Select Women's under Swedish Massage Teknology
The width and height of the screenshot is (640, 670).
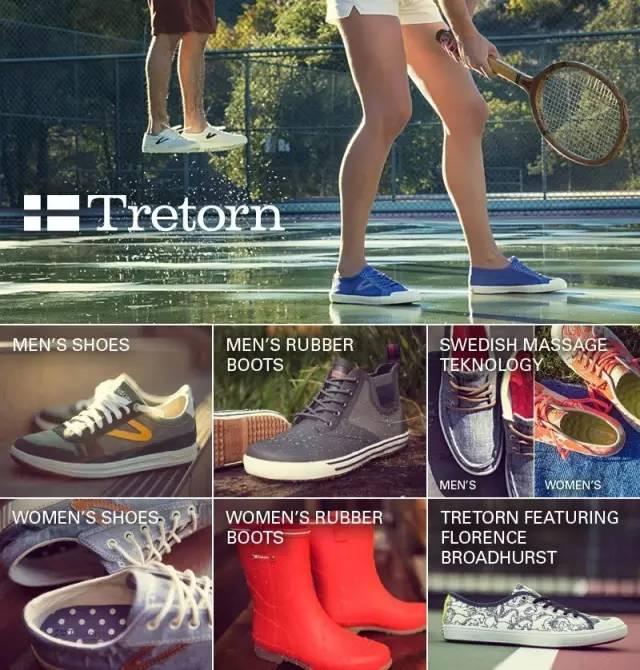(x=587, y=430)
